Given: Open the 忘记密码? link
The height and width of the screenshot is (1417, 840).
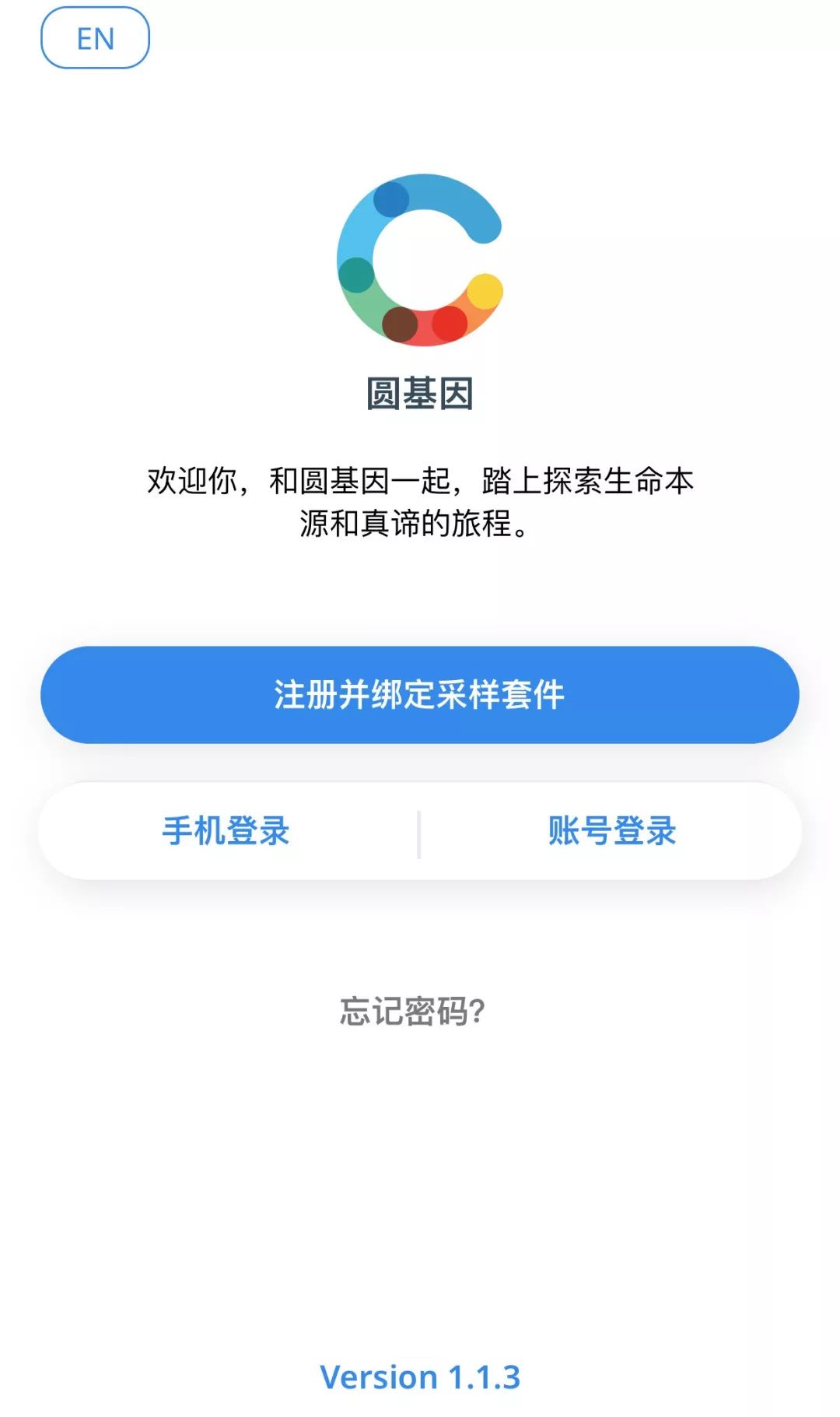Looking at the screenshot, I should point(413,1011).
